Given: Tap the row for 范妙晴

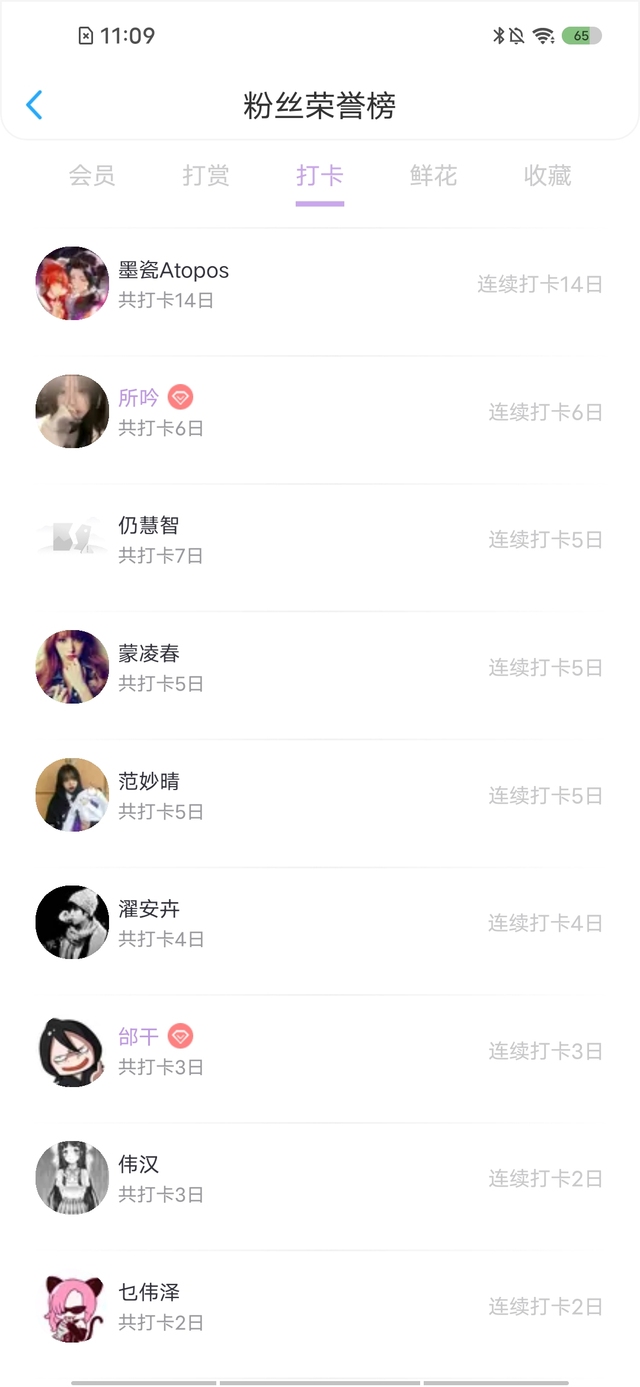Looking at the screenshot, I should (320, 795).
